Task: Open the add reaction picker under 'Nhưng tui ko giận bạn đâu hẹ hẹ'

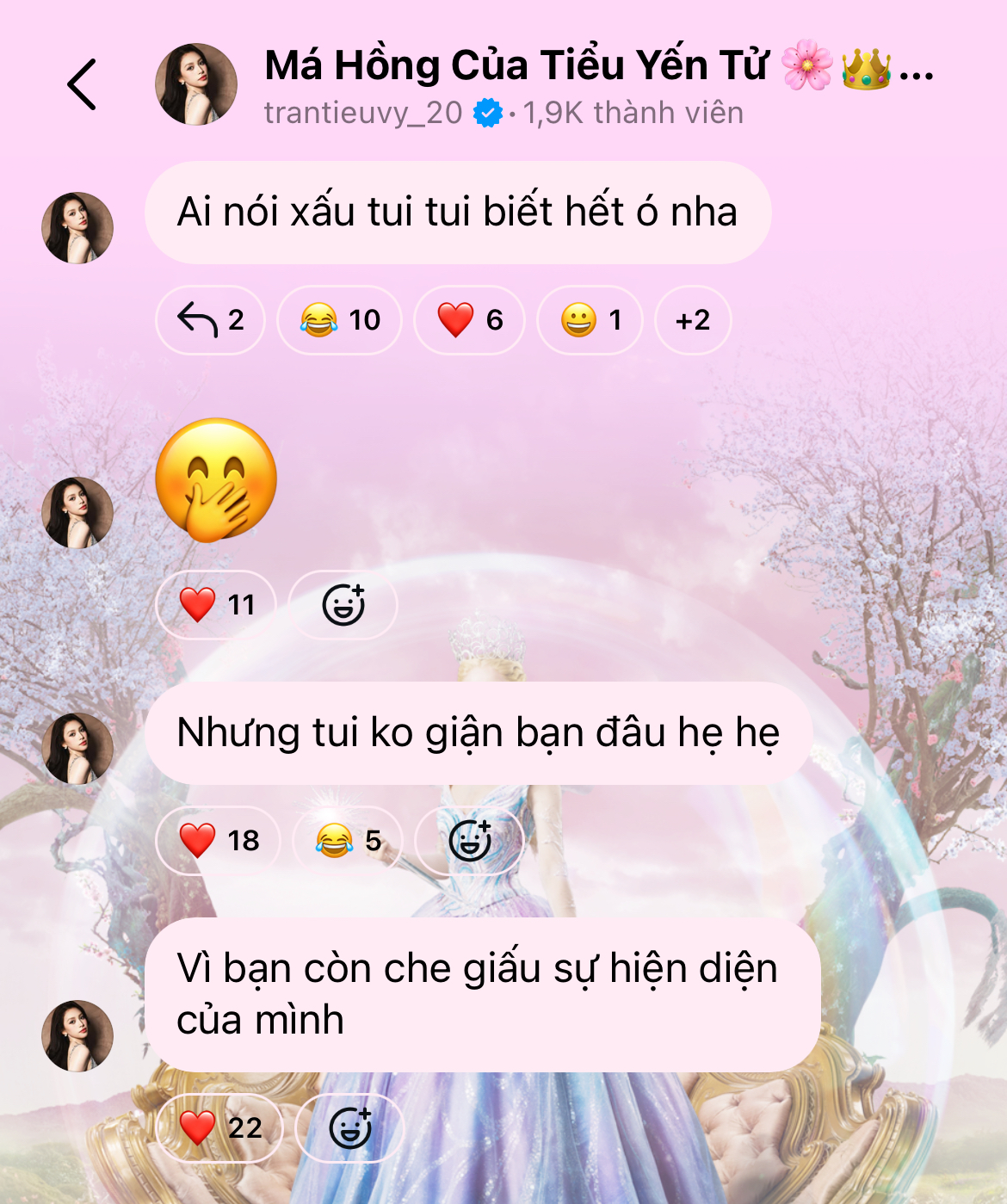Action: 472,841
